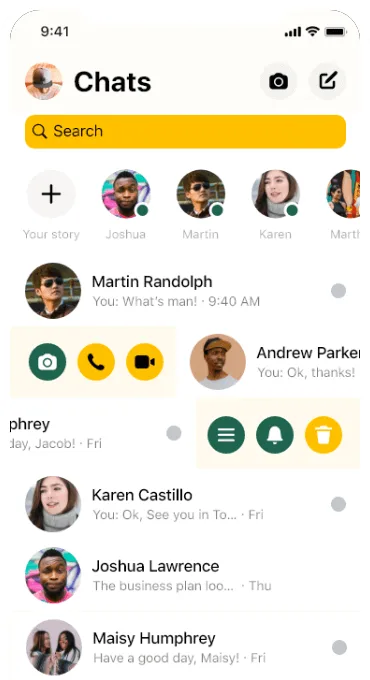Open the chat with Maisy Humphrey
The width and height of the screenshot is (370, 680).
click(x=185, y=647)
